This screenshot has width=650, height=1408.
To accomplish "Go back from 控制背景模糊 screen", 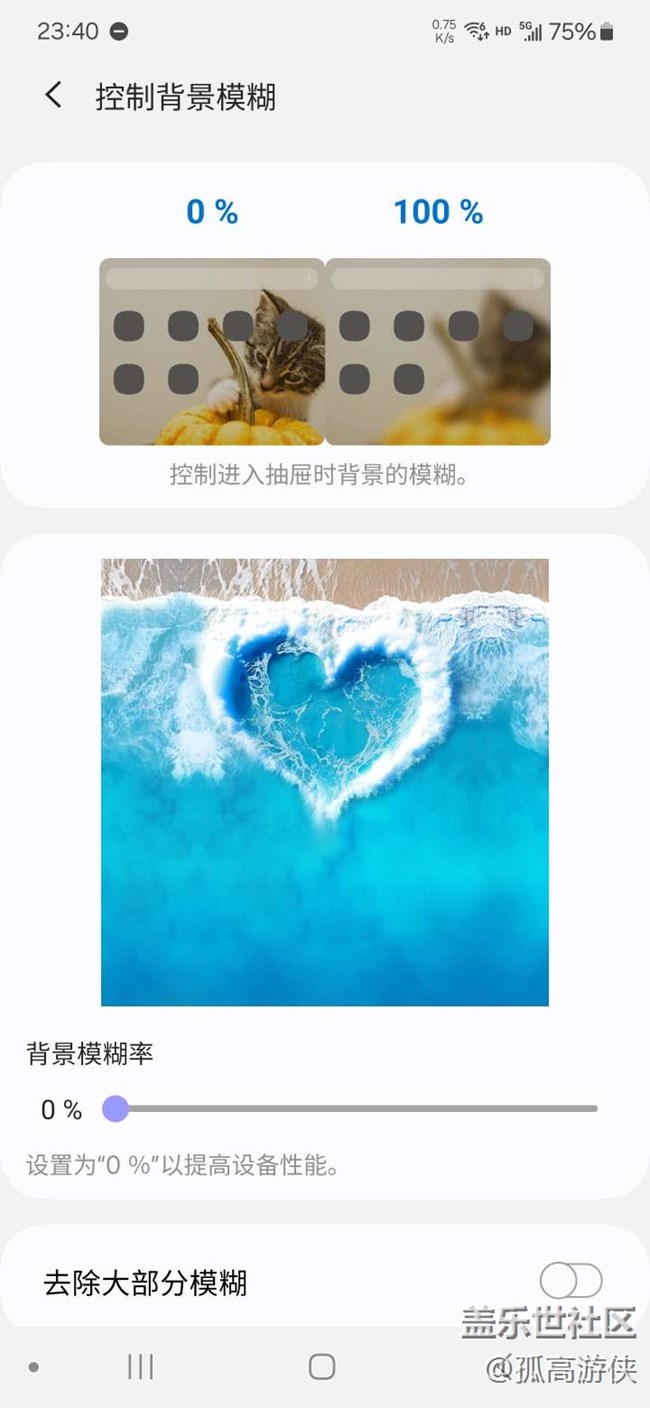I will point(54,96).
